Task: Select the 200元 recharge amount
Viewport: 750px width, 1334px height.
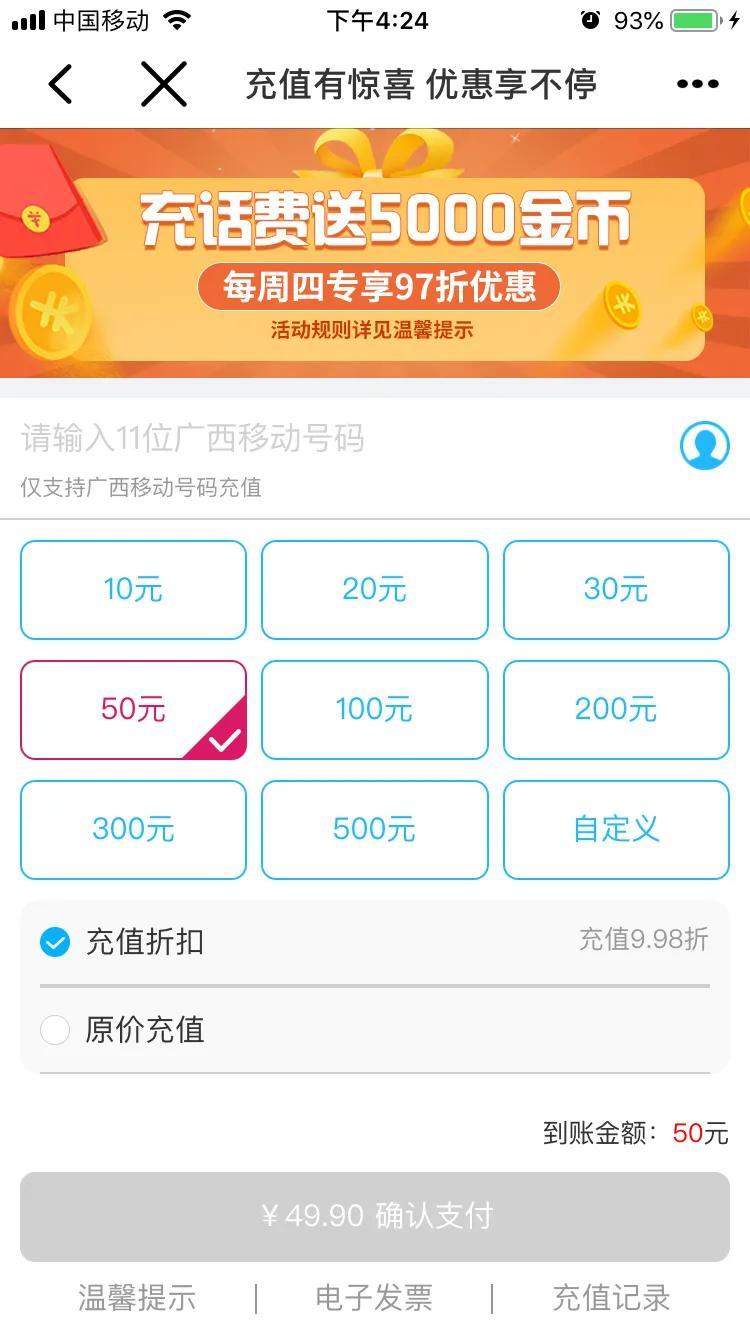Action: [x=616, y=710]
